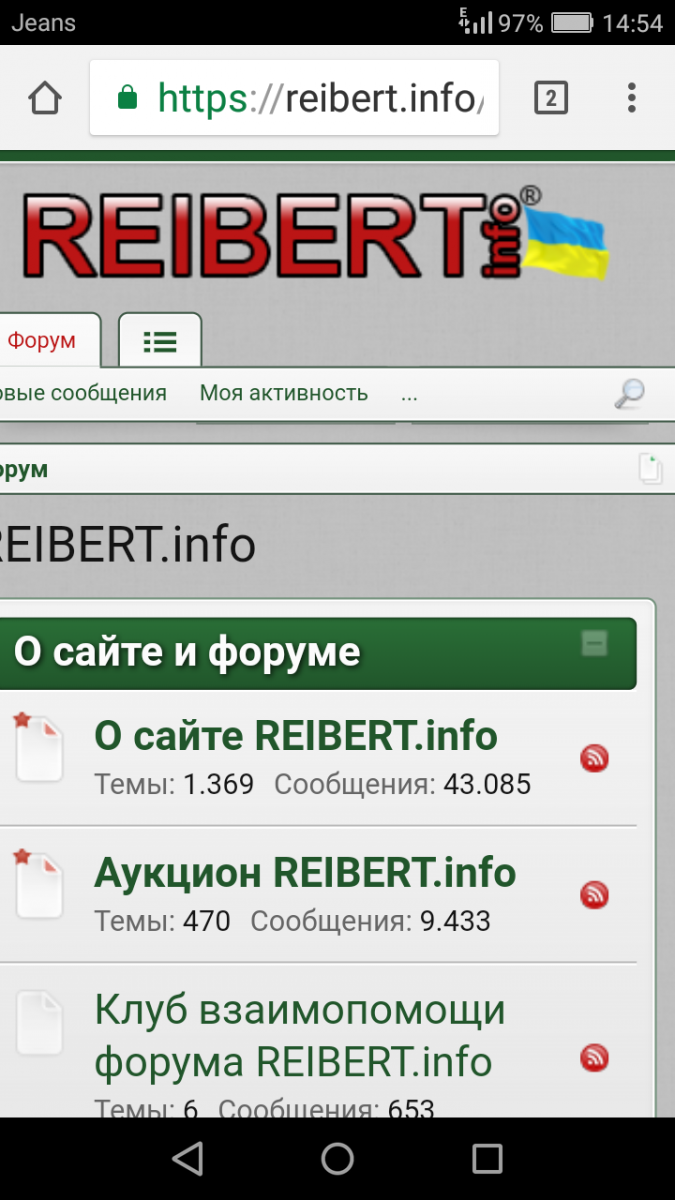675x1200 pixels.
Task: Open RSS feed for О сайте REIBERT.info
Action: pyautogui.click(x=595, y=759)
